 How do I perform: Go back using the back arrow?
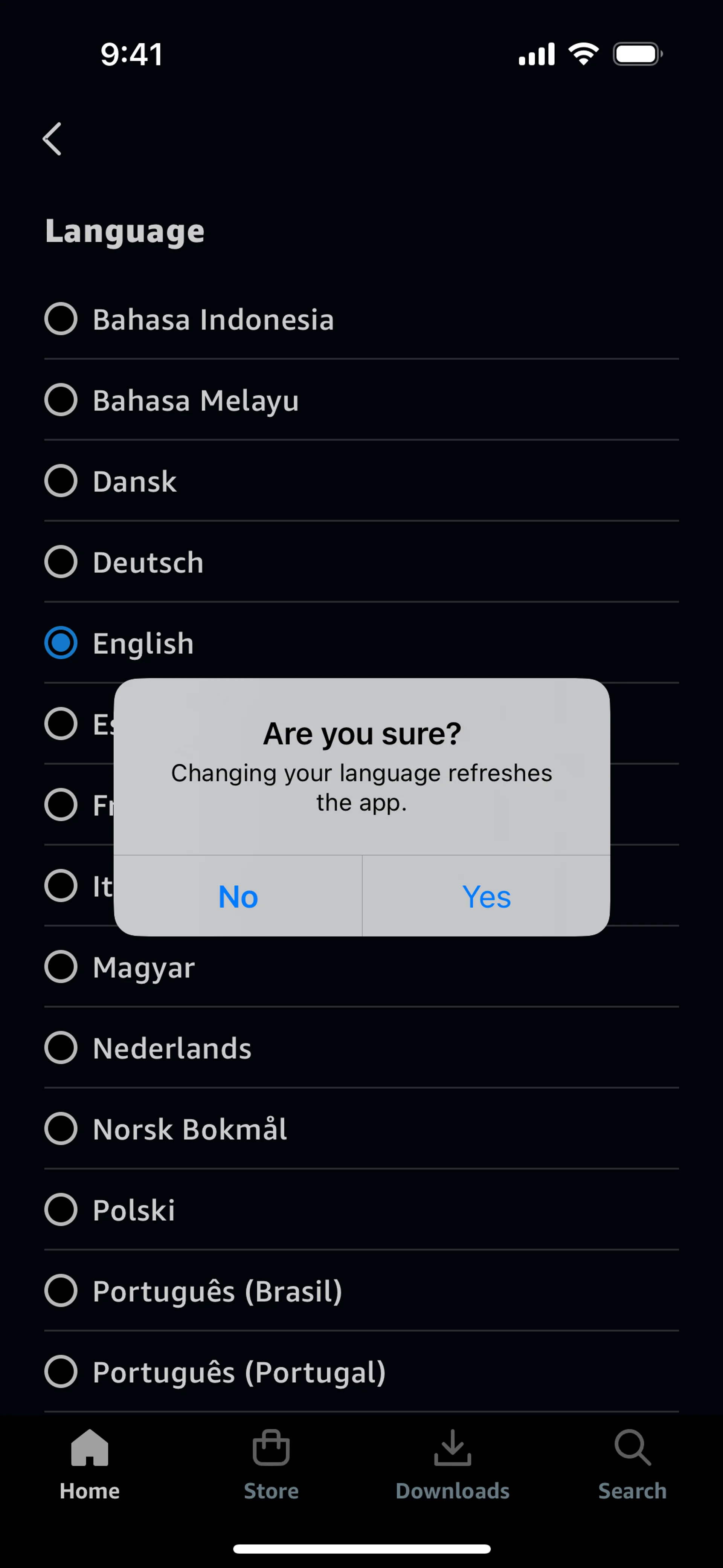point(53,139)
